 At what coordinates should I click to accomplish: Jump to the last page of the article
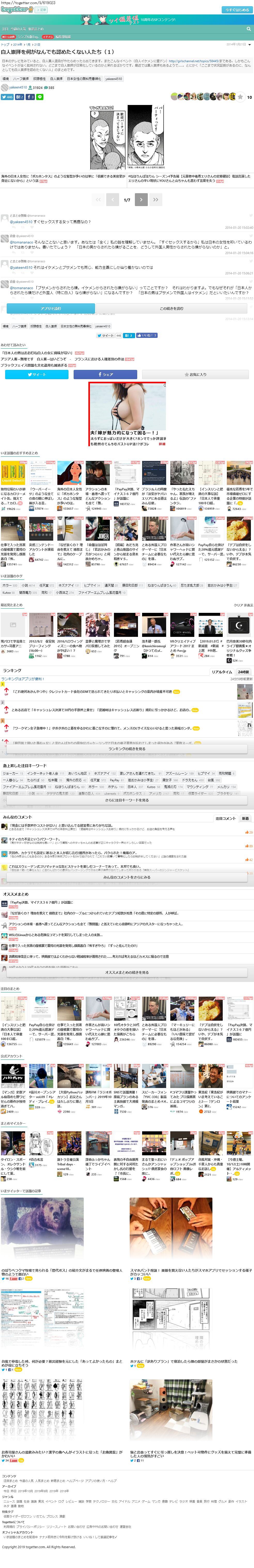point(156,199)
